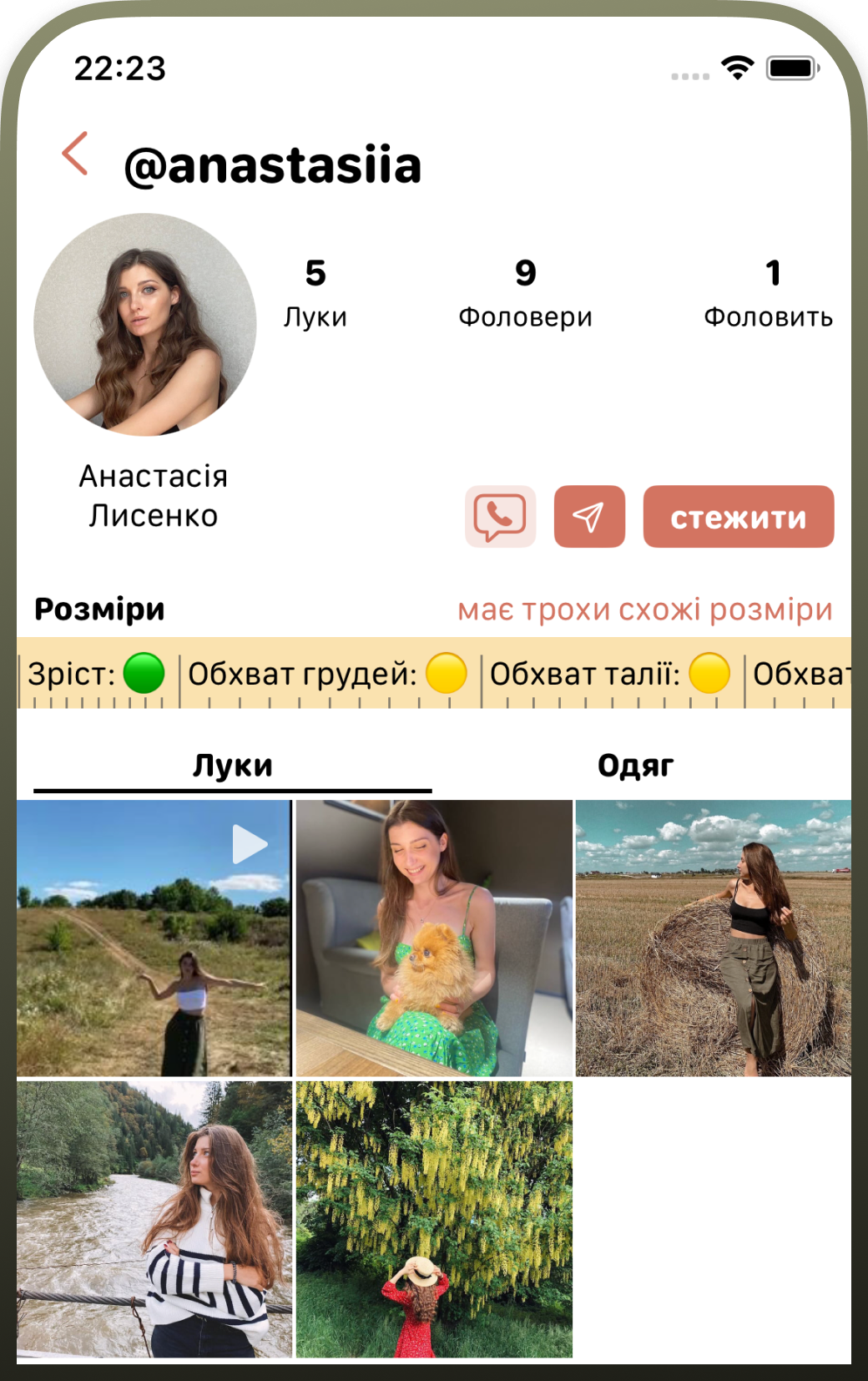Select the Луки tab
Viewport: 868px width, 1381px height.
tap(232, 765)
